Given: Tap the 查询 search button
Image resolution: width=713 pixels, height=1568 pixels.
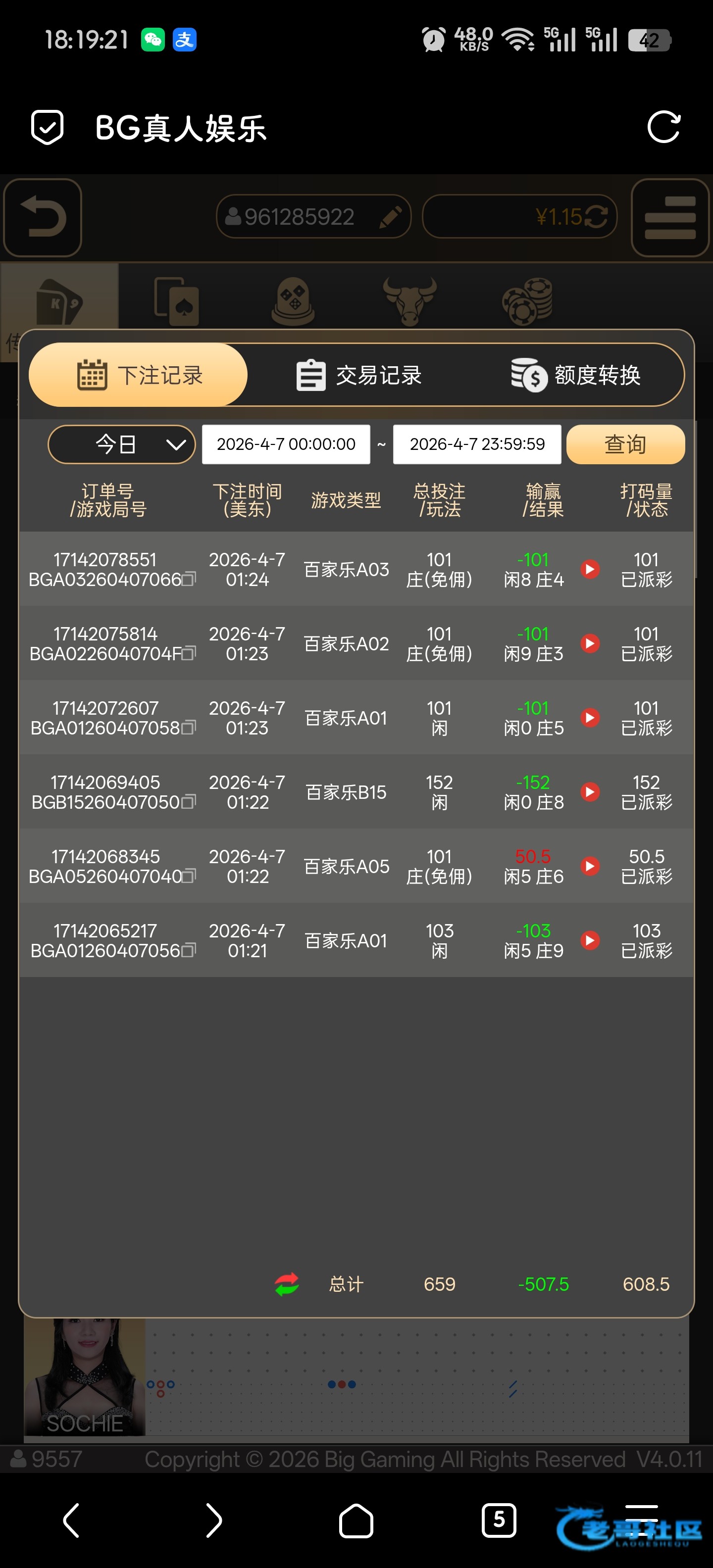Looking at the screenshot, I should [x=625, y=444].
